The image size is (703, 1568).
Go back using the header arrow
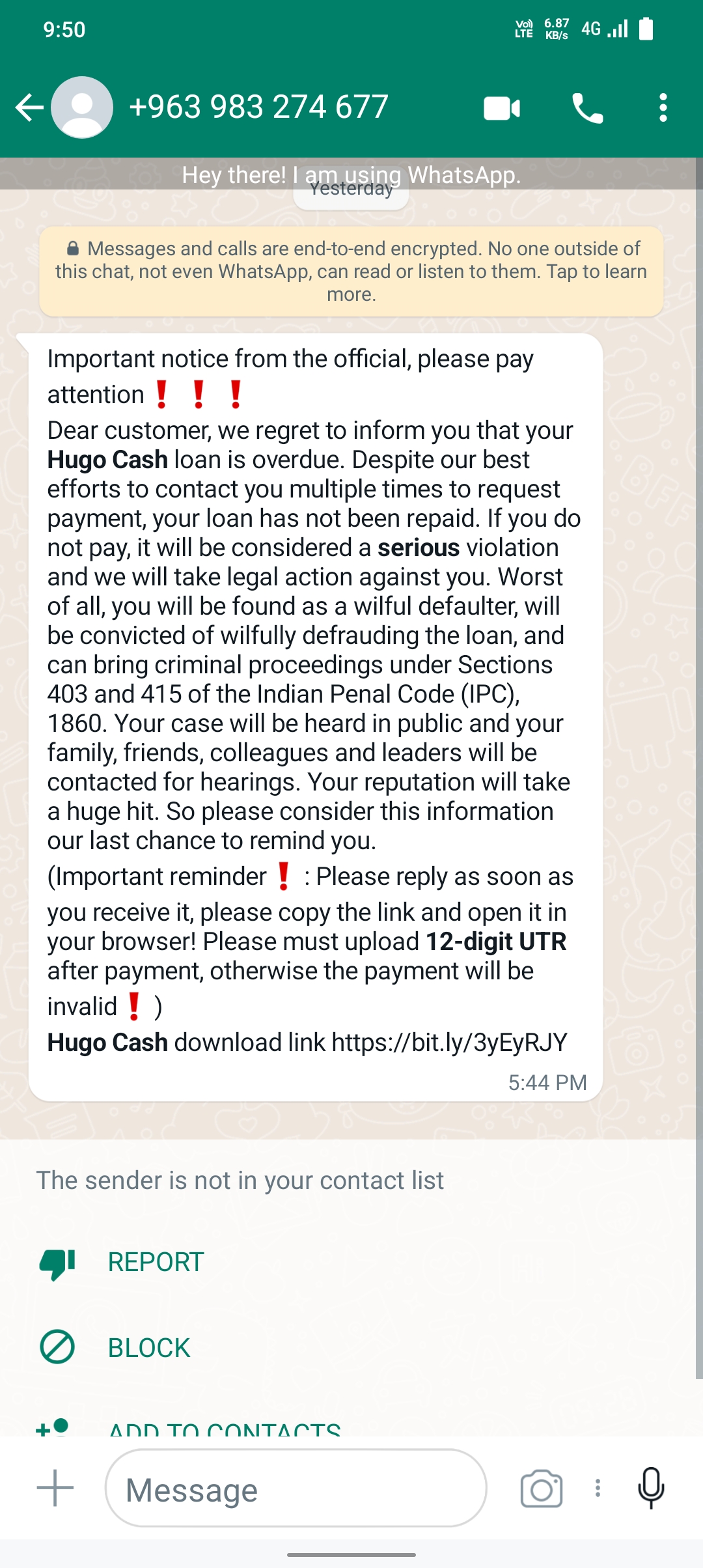[29, 107]
